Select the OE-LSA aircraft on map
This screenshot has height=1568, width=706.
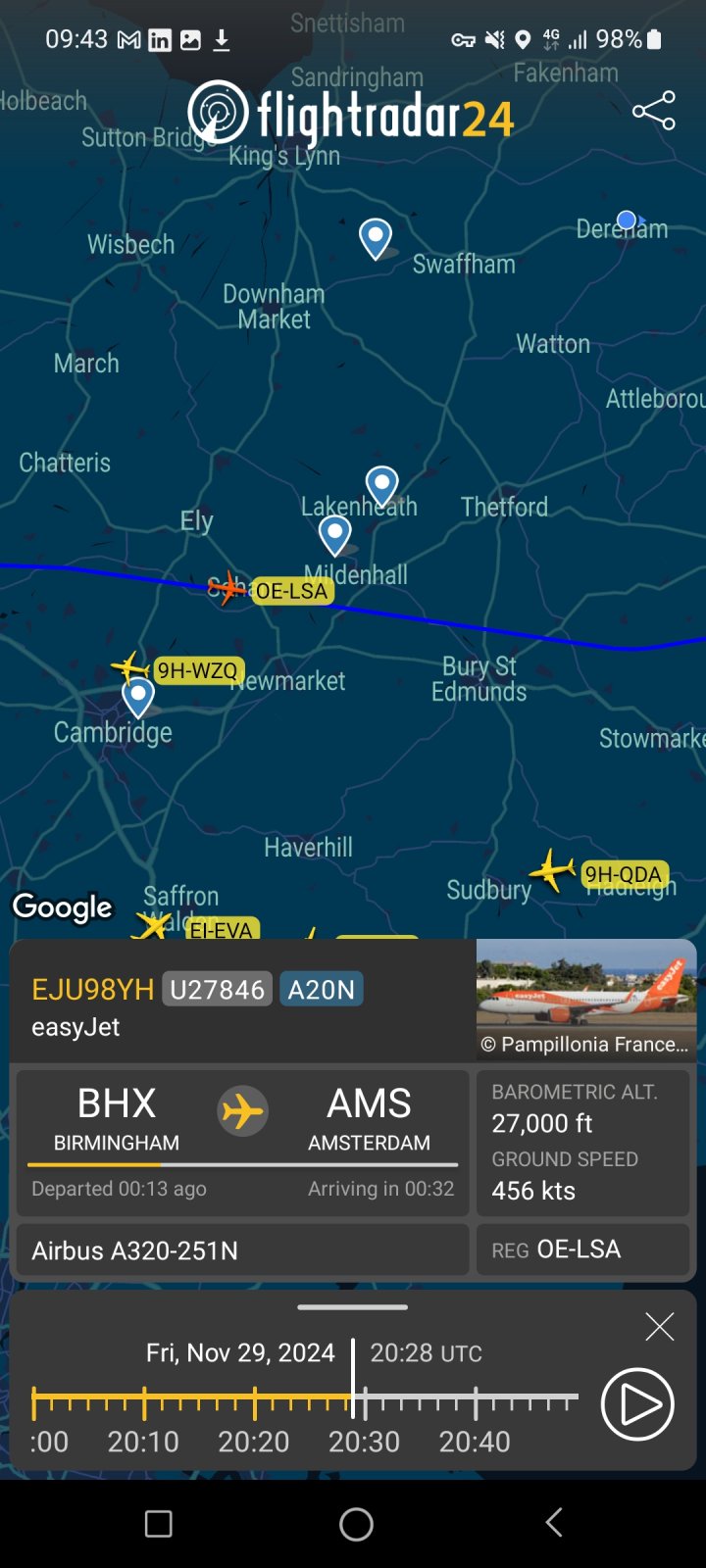click(x=228, y=589)
